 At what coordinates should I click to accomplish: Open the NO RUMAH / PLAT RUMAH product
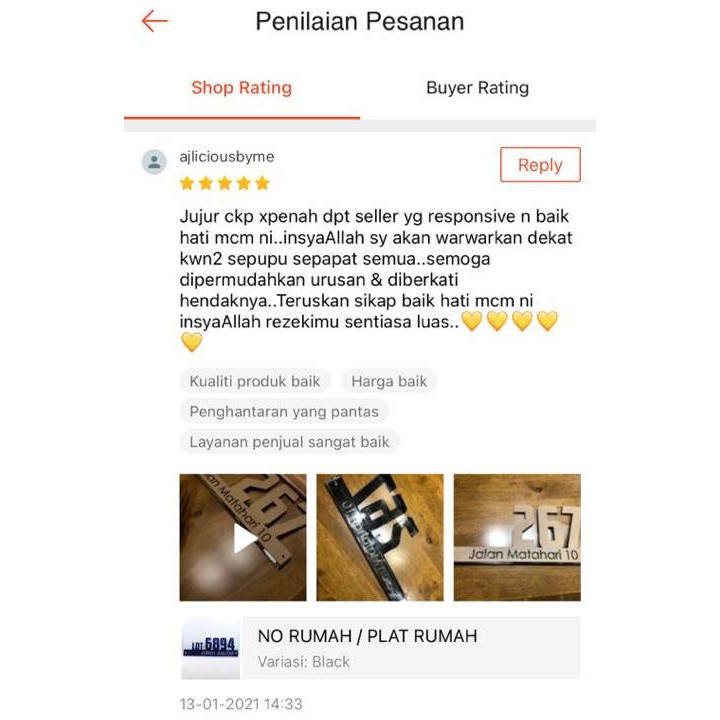click(x=381, y=648)
